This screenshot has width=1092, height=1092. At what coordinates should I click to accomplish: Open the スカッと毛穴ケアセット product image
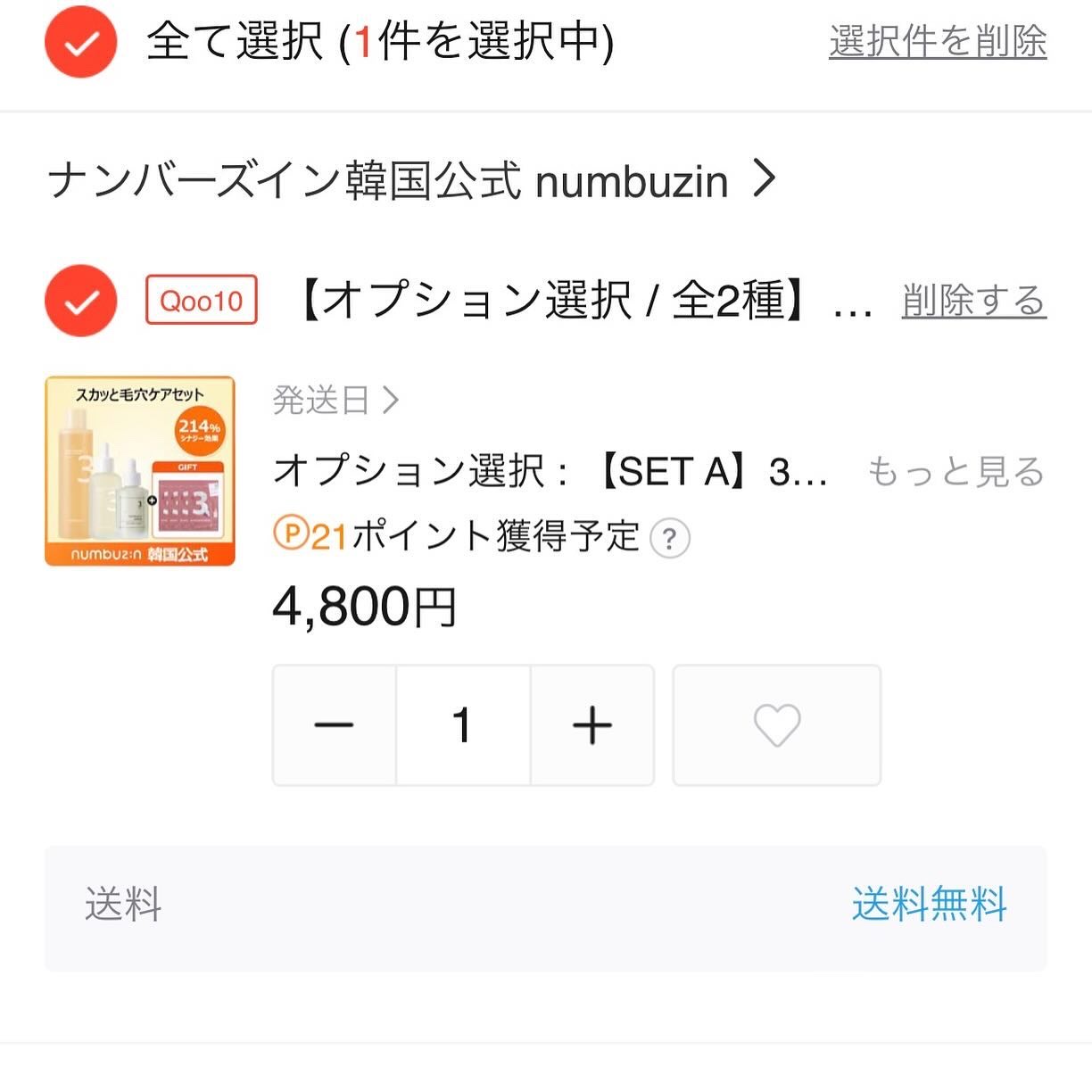pyautogui.click(x=140, y=471)
